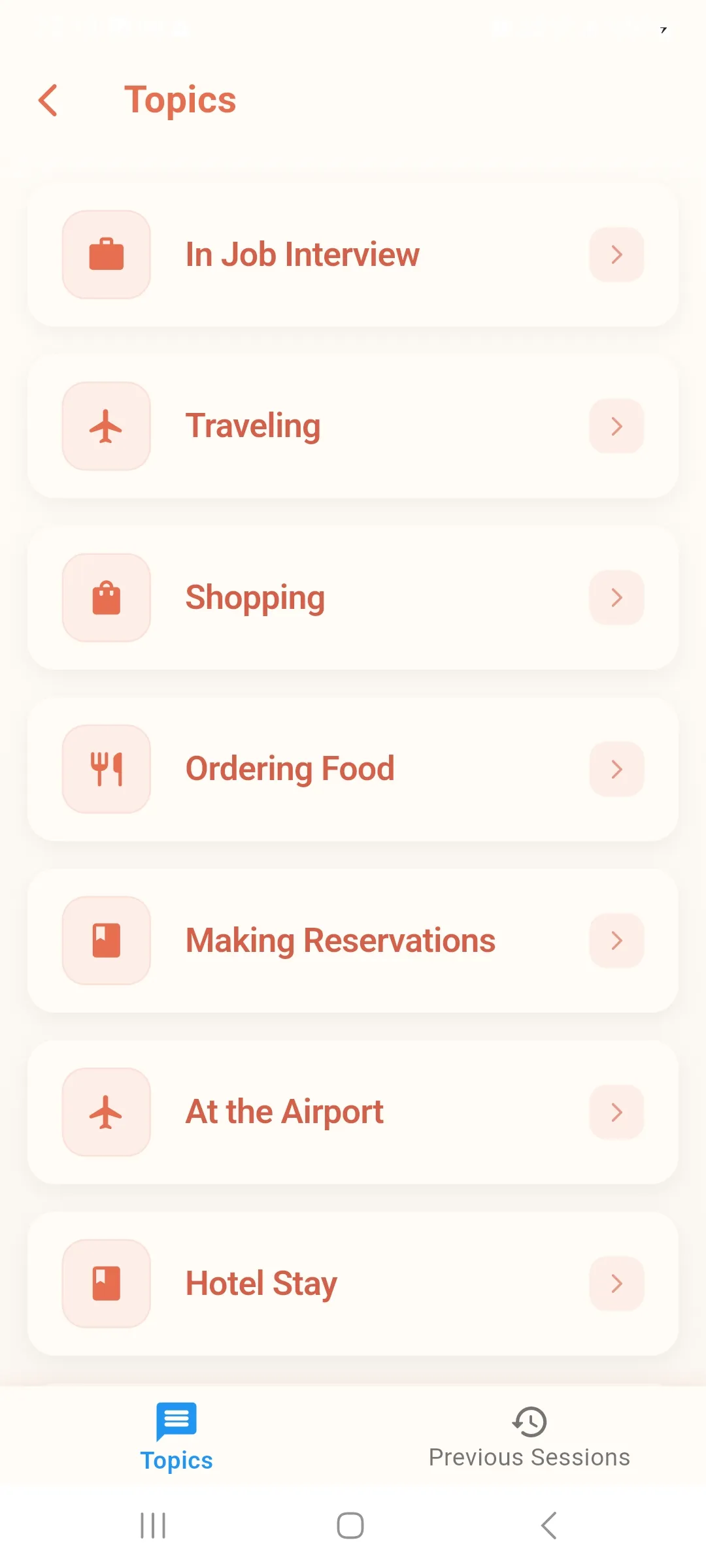Select the Traveling topic
Screen dimensions: 706x1568
pos(353,426)
